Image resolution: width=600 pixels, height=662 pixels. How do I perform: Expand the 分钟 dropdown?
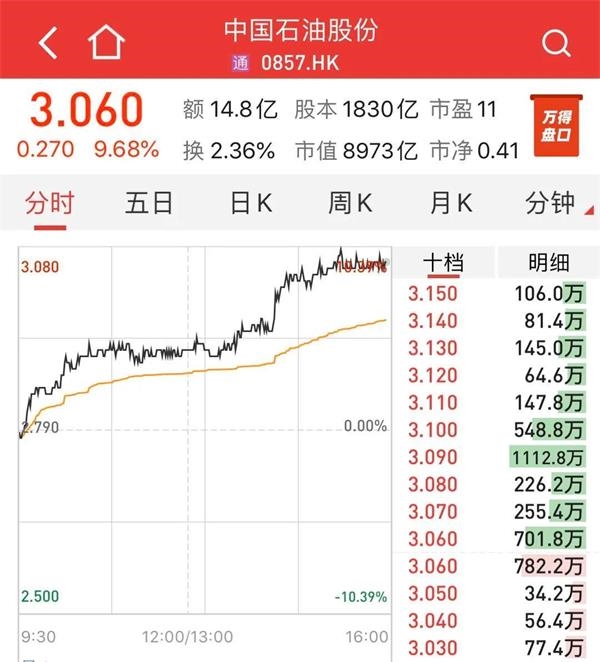(554, 204)
